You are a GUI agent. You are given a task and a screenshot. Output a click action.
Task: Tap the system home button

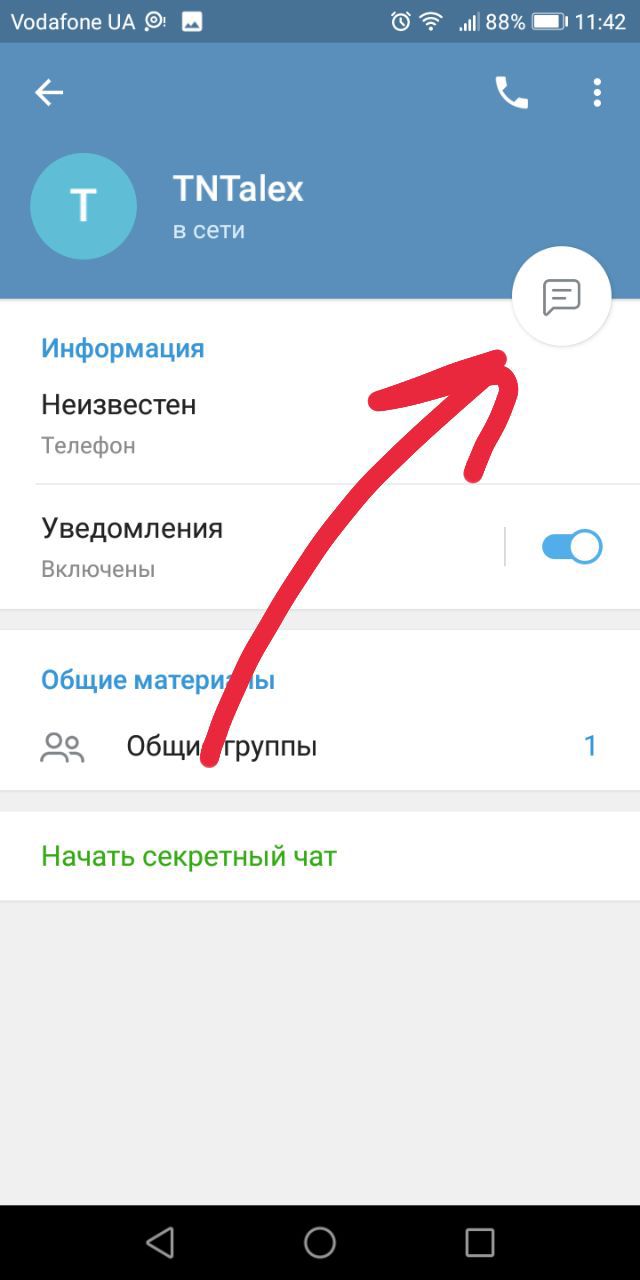tap(320, 1242)
